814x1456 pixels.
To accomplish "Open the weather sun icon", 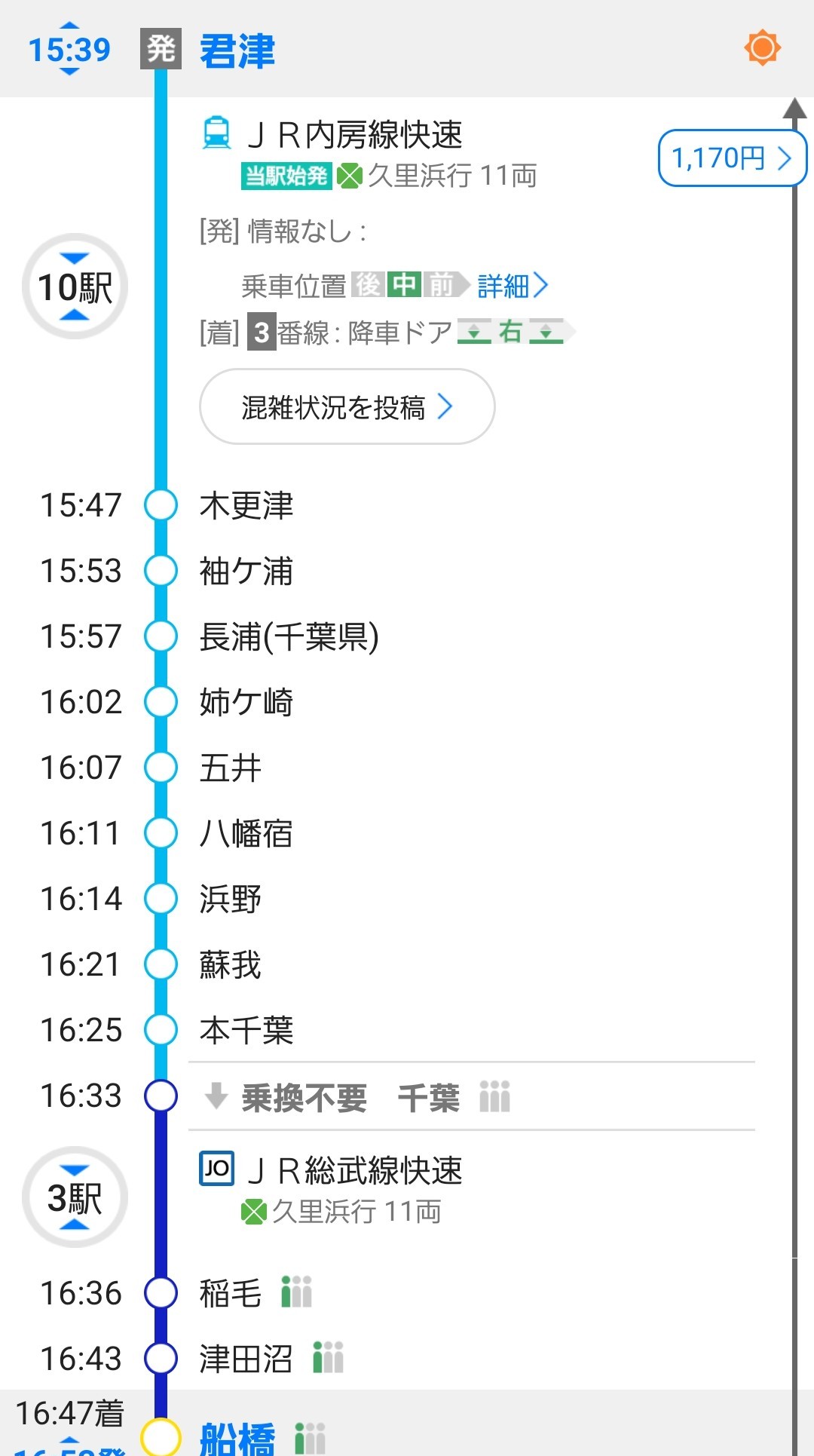I will (762, 48).
